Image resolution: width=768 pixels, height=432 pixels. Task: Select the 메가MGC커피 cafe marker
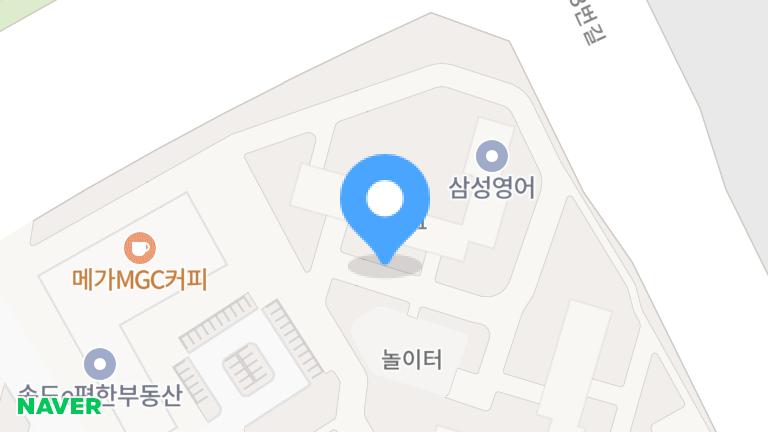[x=139, y=247]
